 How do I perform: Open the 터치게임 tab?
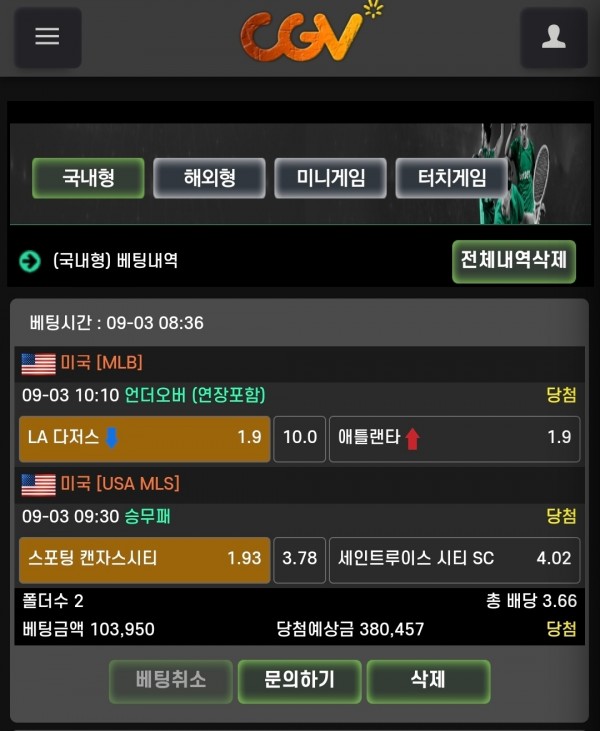pyautogui.click(x=452, y=179)
